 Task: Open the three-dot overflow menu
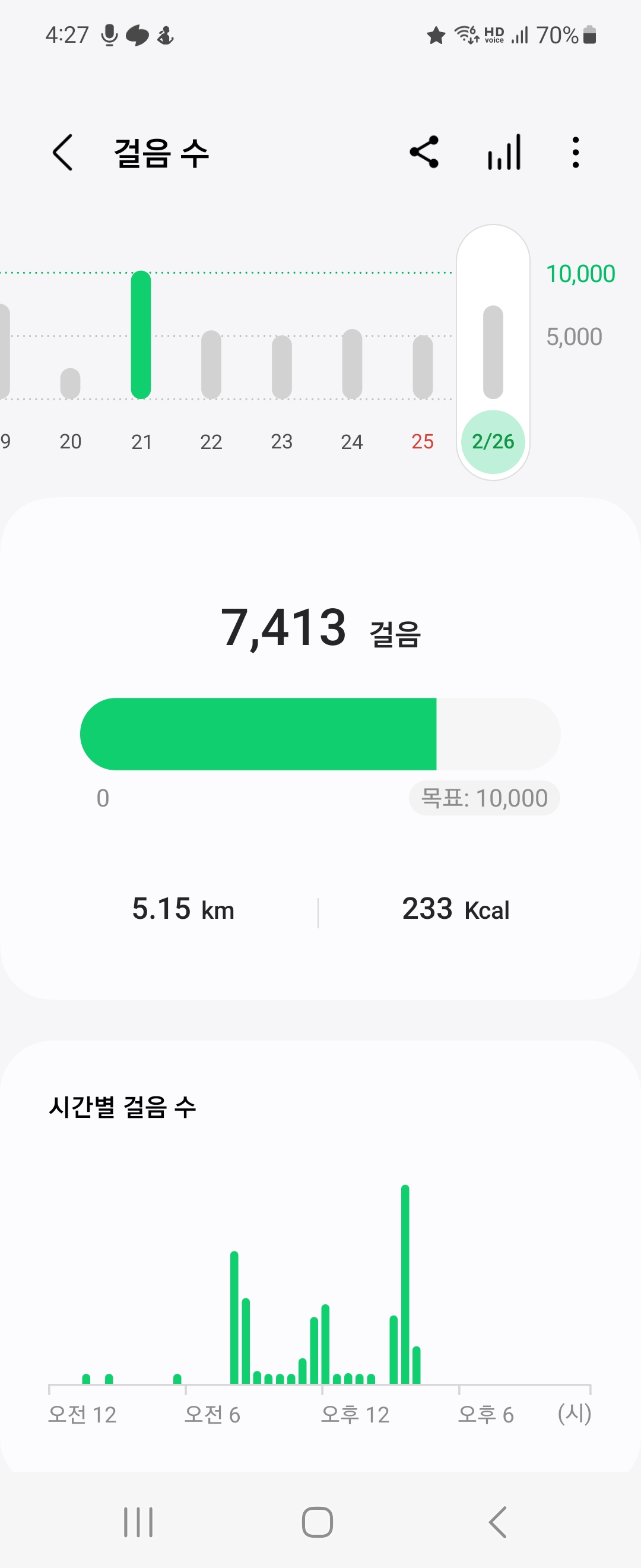575,152
